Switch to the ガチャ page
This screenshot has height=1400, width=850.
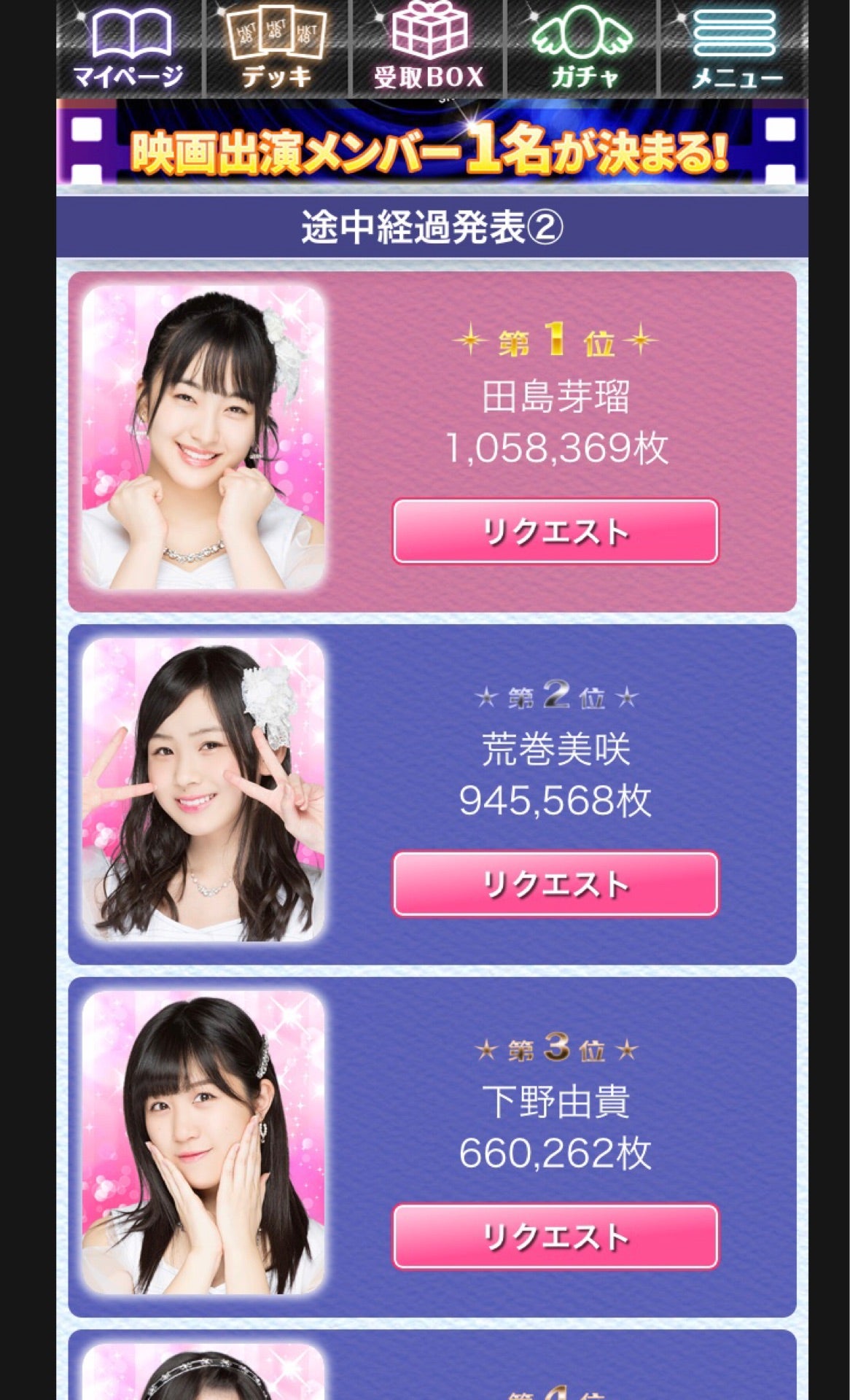582,47
